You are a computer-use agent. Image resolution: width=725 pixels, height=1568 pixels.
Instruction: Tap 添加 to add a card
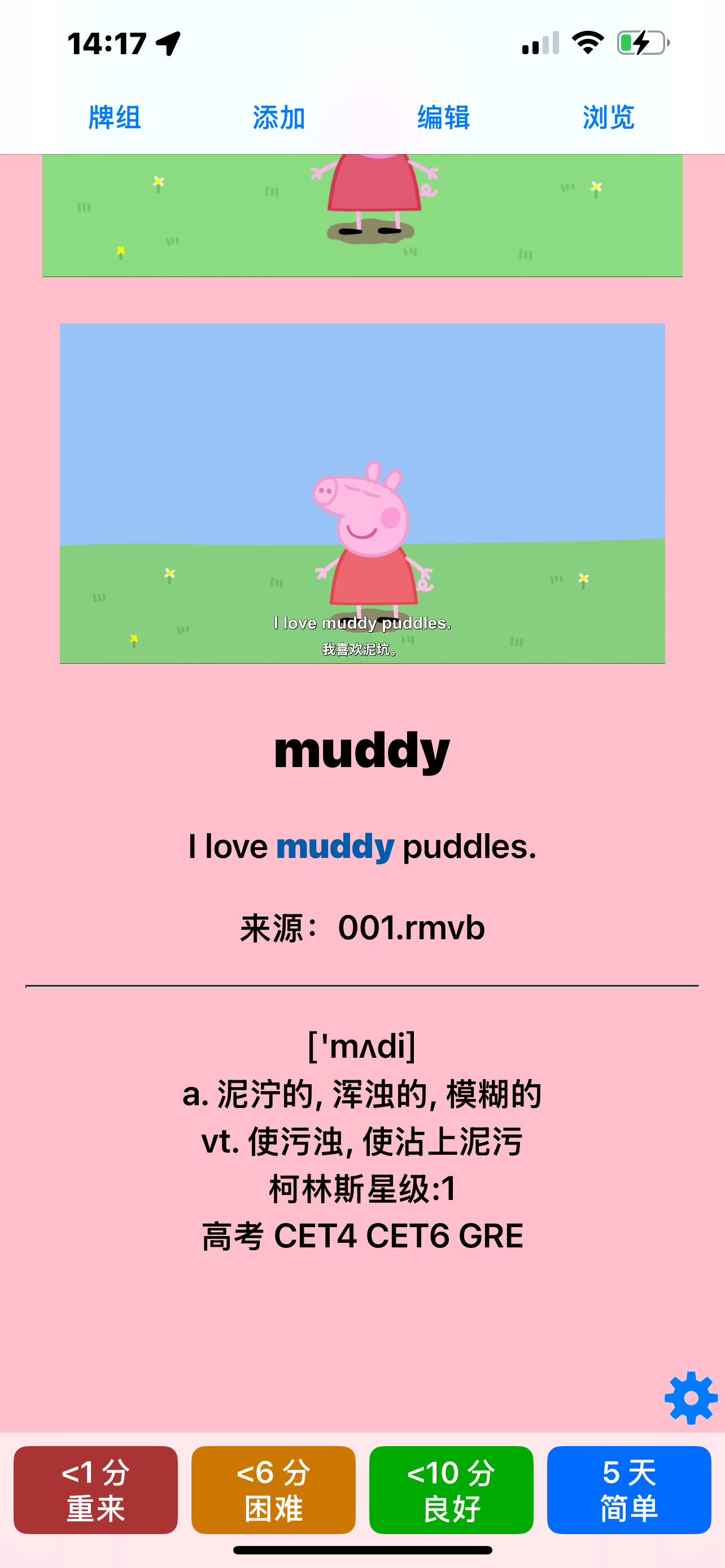279,117
